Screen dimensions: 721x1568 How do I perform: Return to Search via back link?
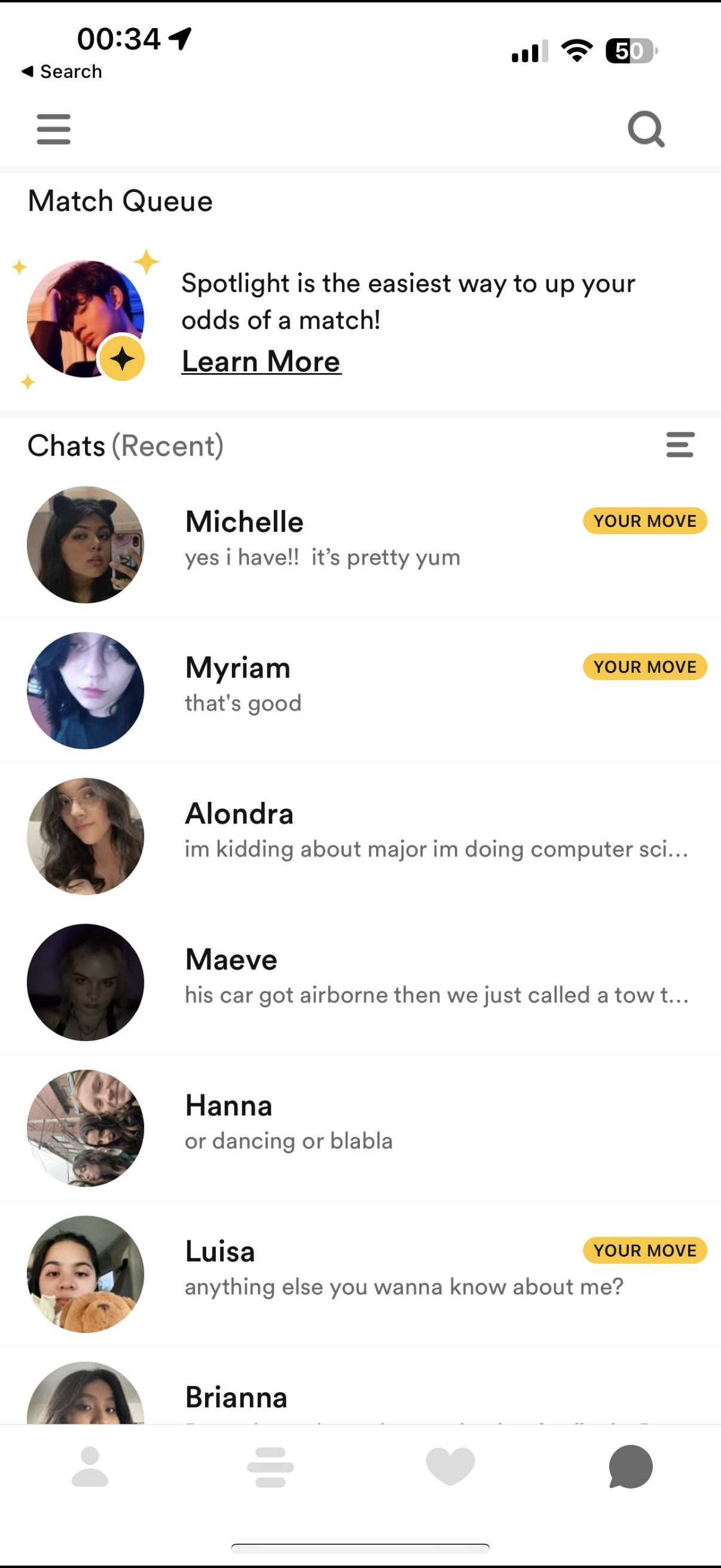[62, 72]
